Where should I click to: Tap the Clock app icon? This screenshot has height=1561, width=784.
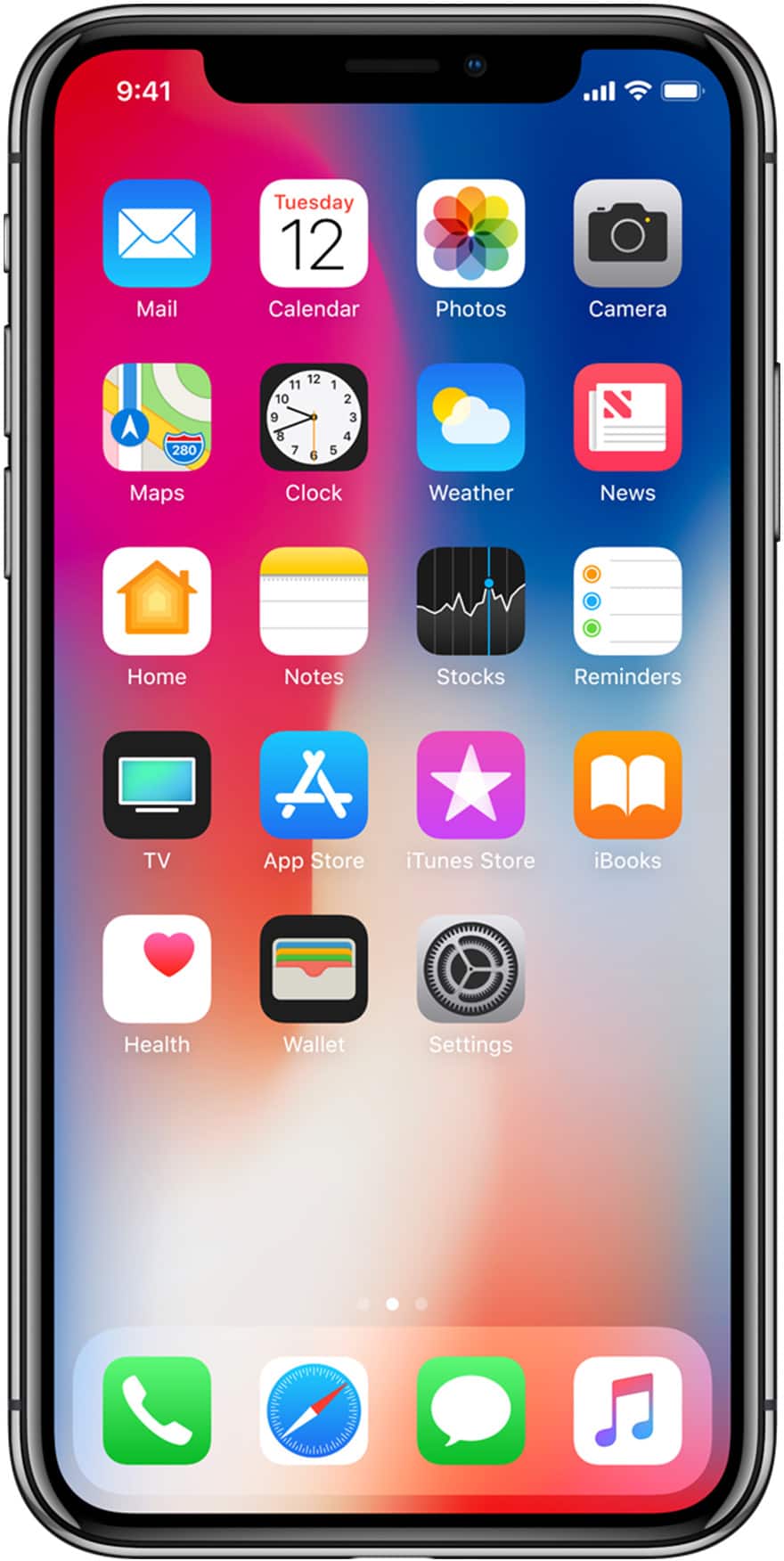pyautogui.click(x=314, y=417)
